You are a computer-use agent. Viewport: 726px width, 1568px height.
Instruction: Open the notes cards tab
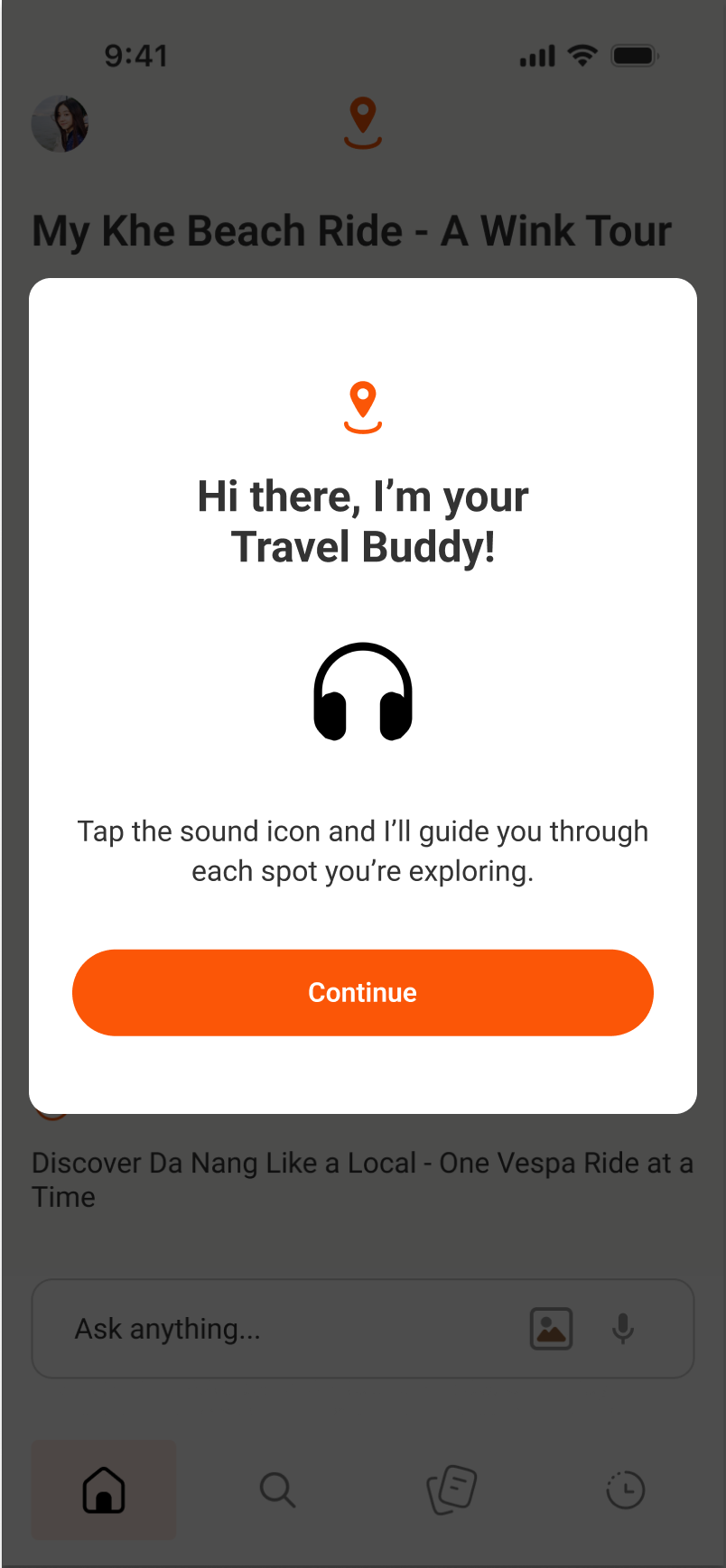pyautogui.click(x=451, y=1489)
